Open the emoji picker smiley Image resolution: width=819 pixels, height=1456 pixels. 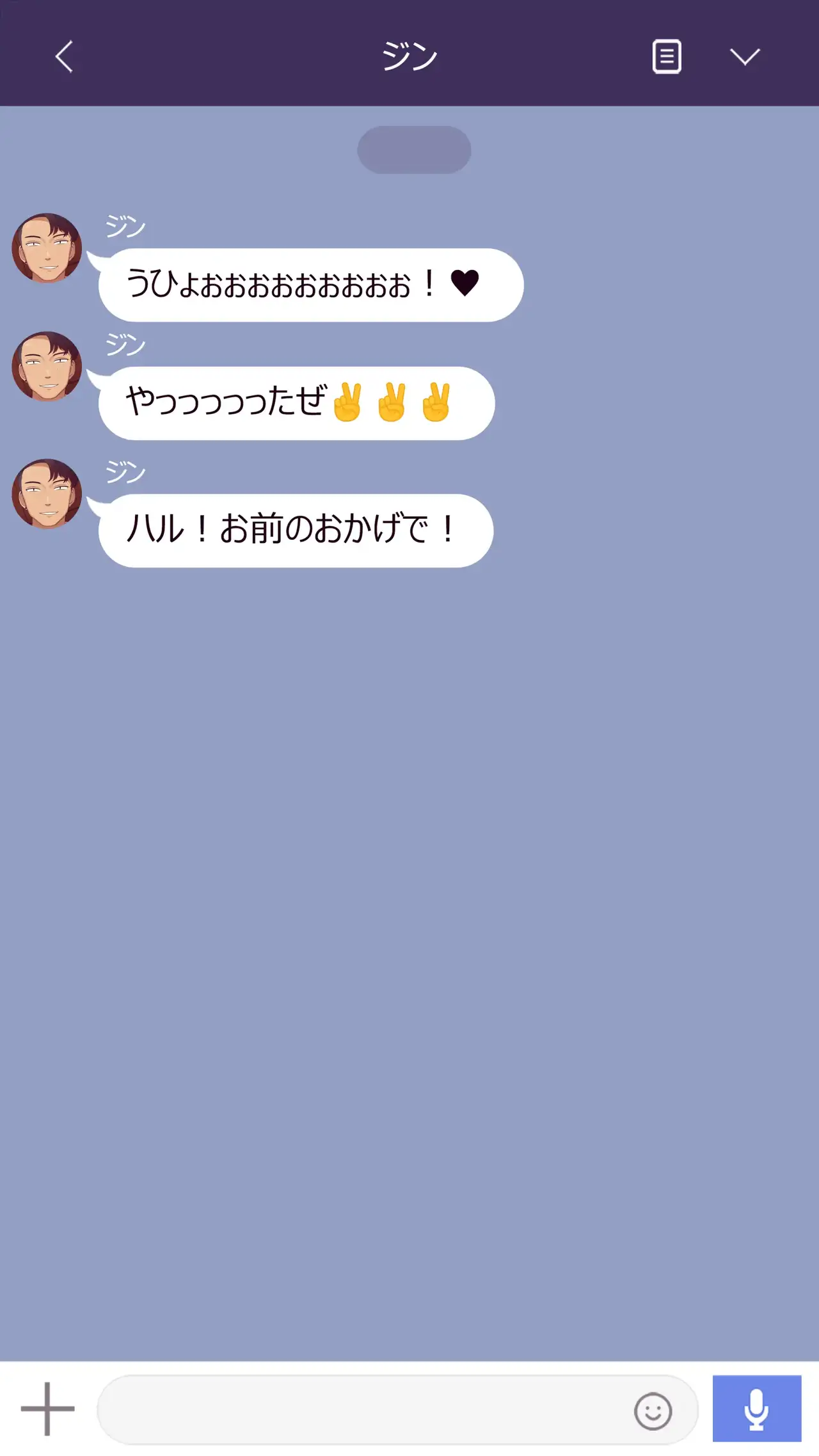(x=653, y=1411)
